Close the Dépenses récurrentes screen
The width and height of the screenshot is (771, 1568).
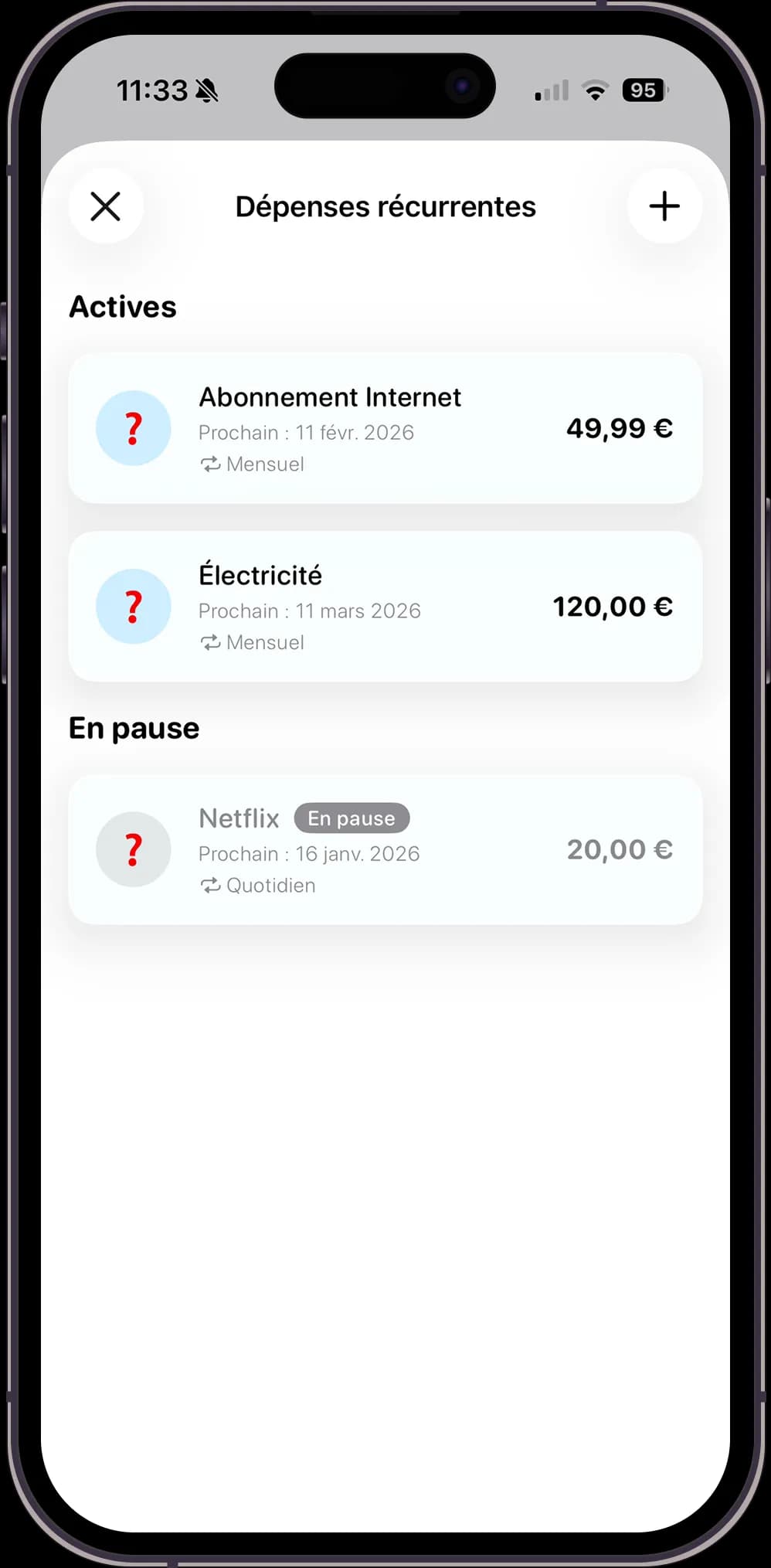tap(106, 206)
